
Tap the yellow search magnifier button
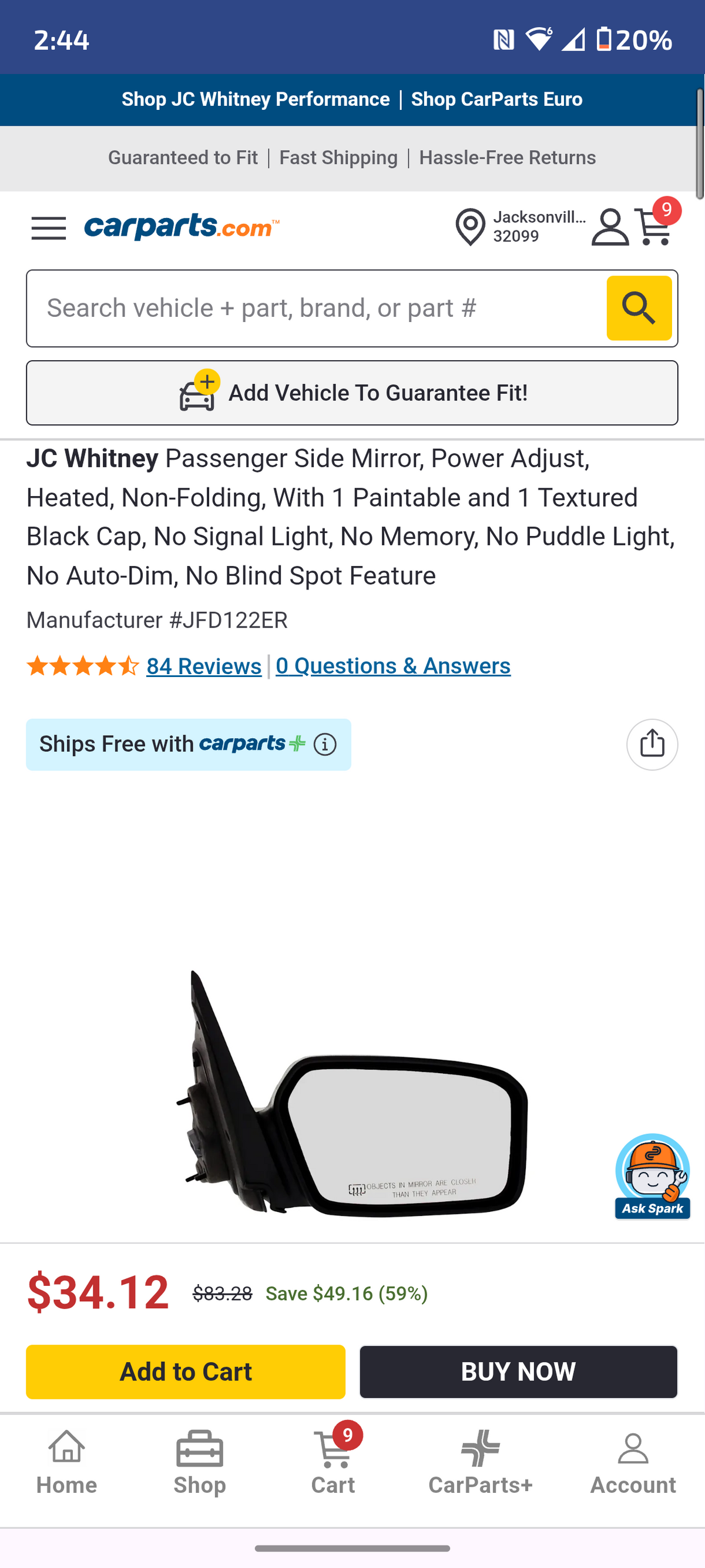639,308
